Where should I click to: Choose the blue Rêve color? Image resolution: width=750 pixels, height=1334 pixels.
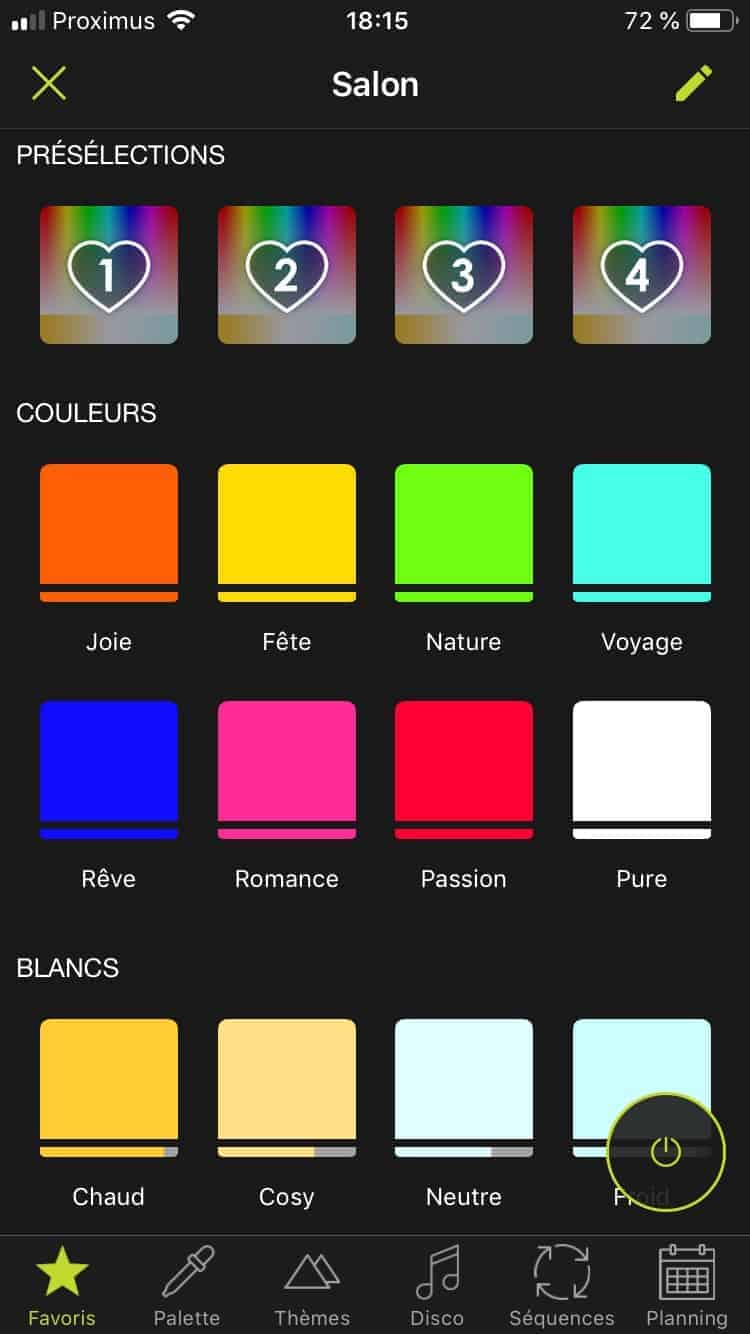coord(109,769)
